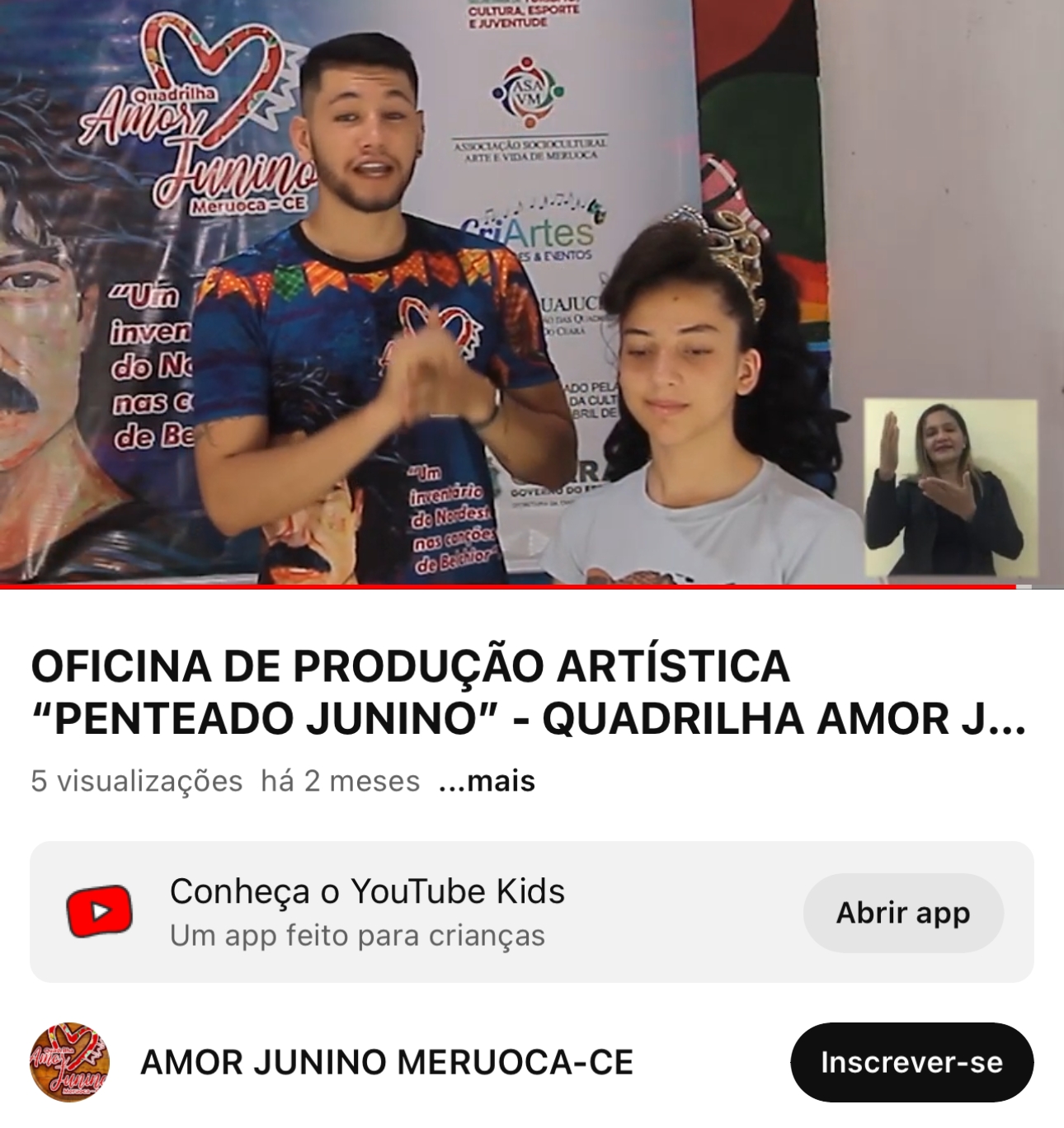Expand description with the "...mais" link
The width and height of the screenshot is (1064, 1128).
487,781
